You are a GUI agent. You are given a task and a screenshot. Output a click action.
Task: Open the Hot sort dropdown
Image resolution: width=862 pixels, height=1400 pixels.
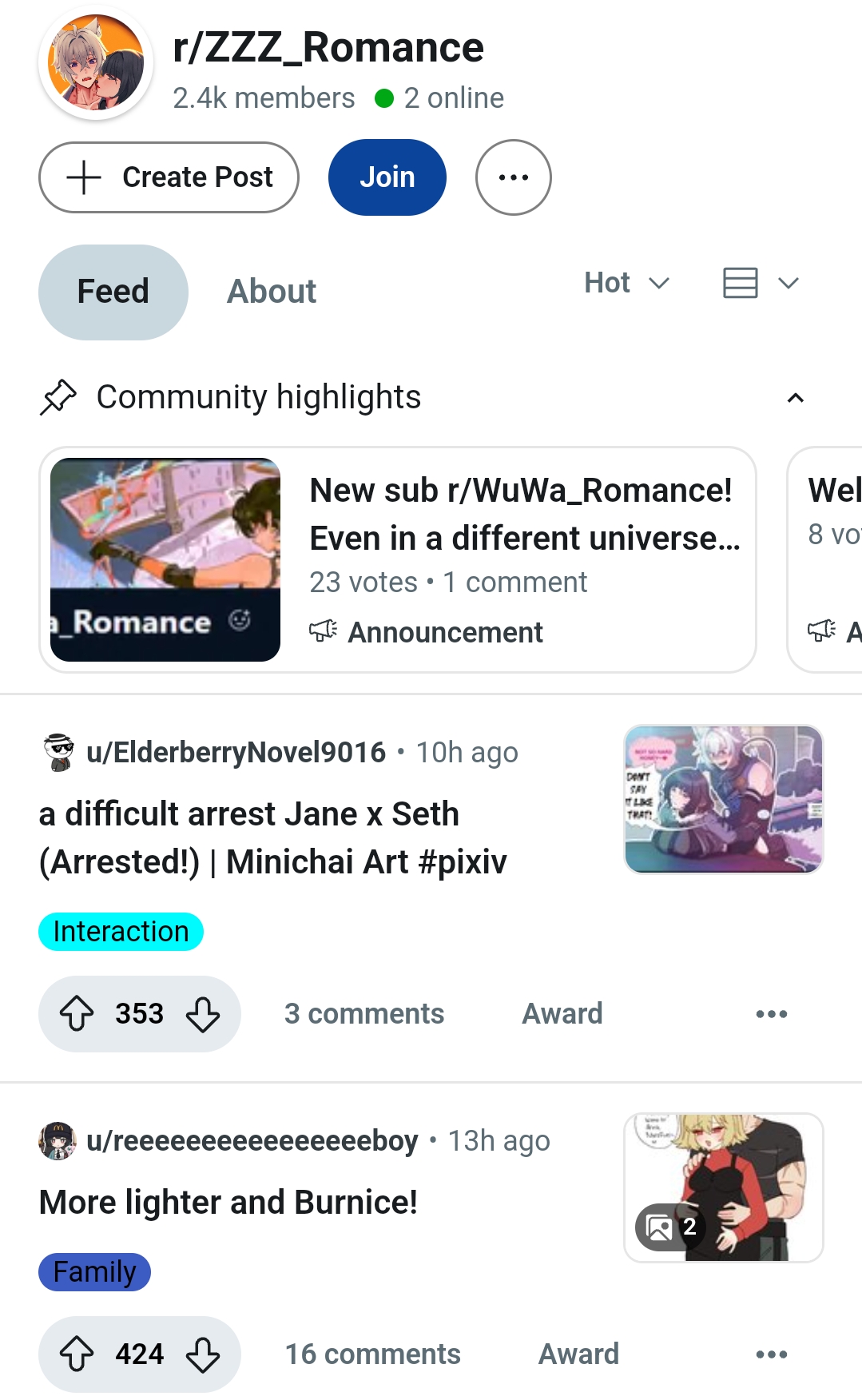pos(627,283)
